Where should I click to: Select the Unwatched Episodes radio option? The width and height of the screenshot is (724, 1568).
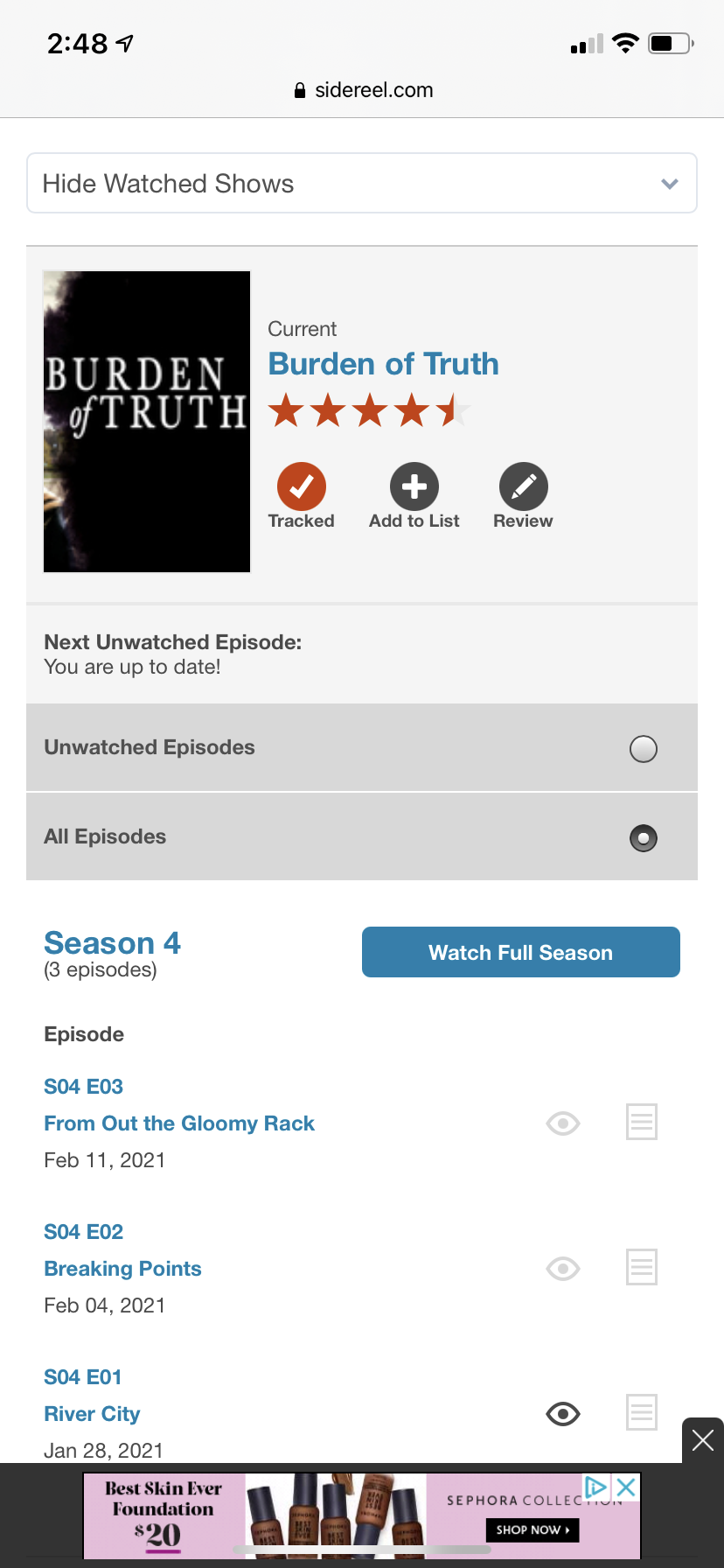coord(644,749)
